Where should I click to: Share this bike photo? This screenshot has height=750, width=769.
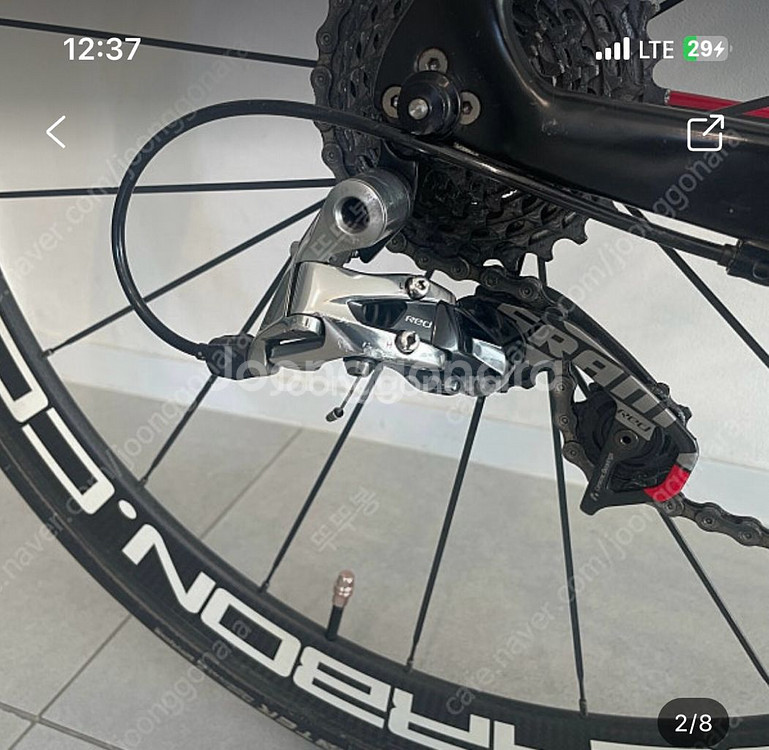pos(705,133)
